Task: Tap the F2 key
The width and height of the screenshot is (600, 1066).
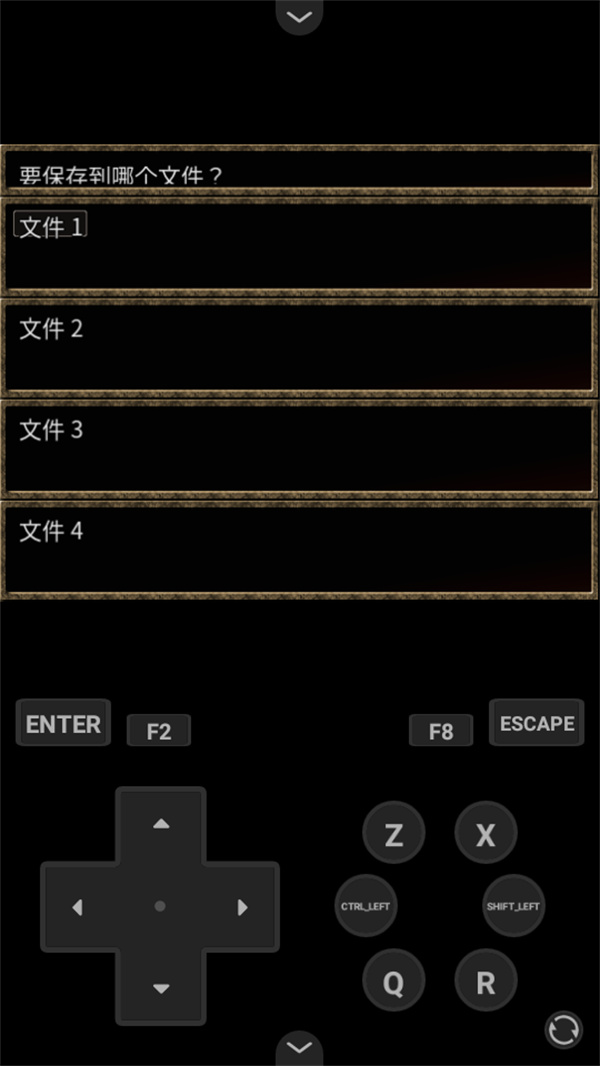Action: coord(158,731)
